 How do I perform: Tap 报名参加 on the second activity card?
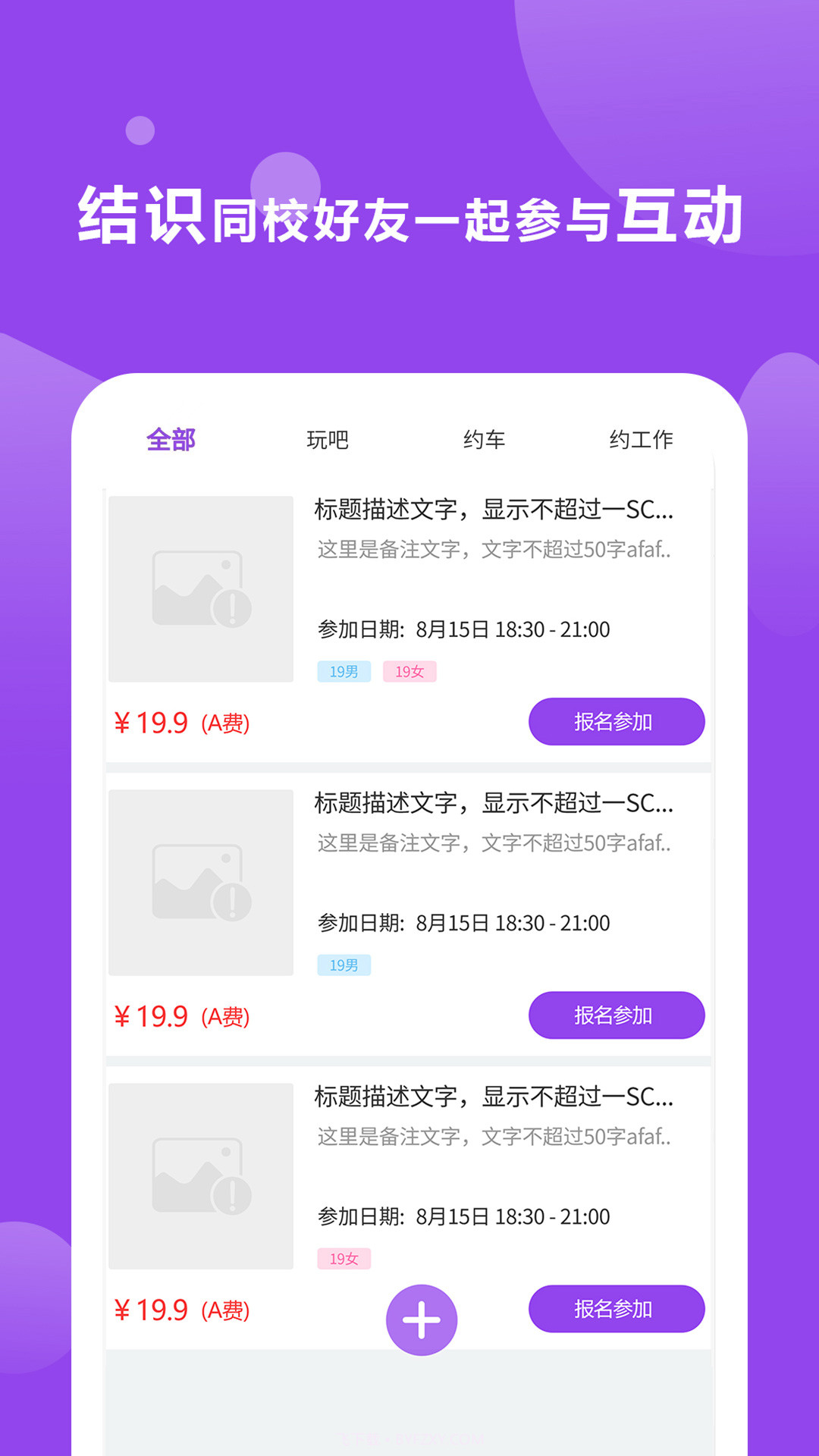(x=617, y=1015)
